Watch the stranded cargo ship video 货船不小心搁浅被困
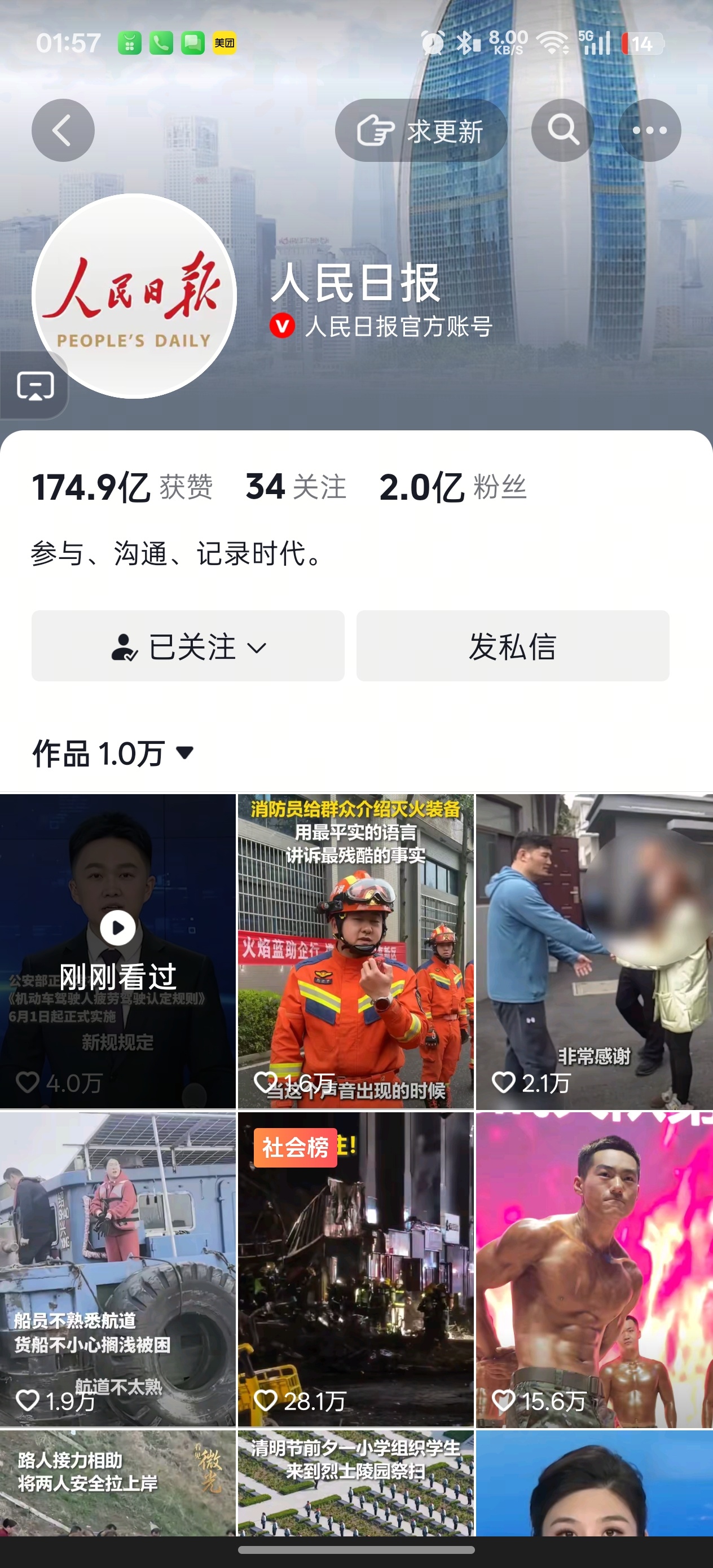The height and width of the screenshot is (1568, 713). [x=117, y=1269]
